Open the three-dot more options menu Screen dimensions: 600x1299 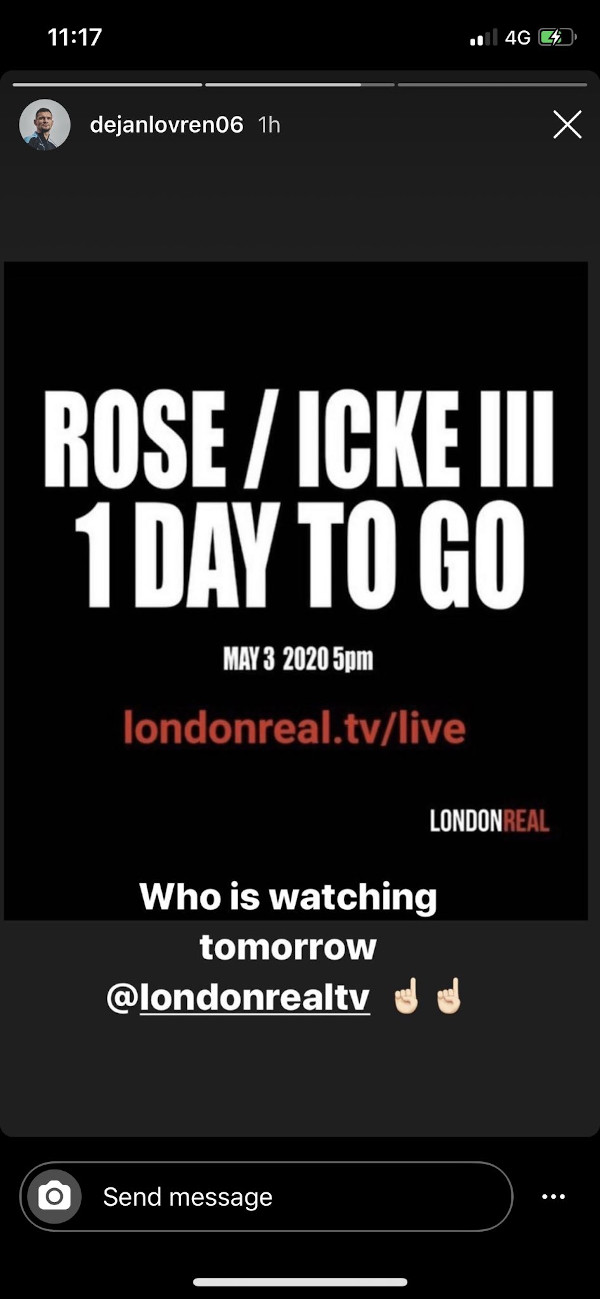click(553, 1196)
